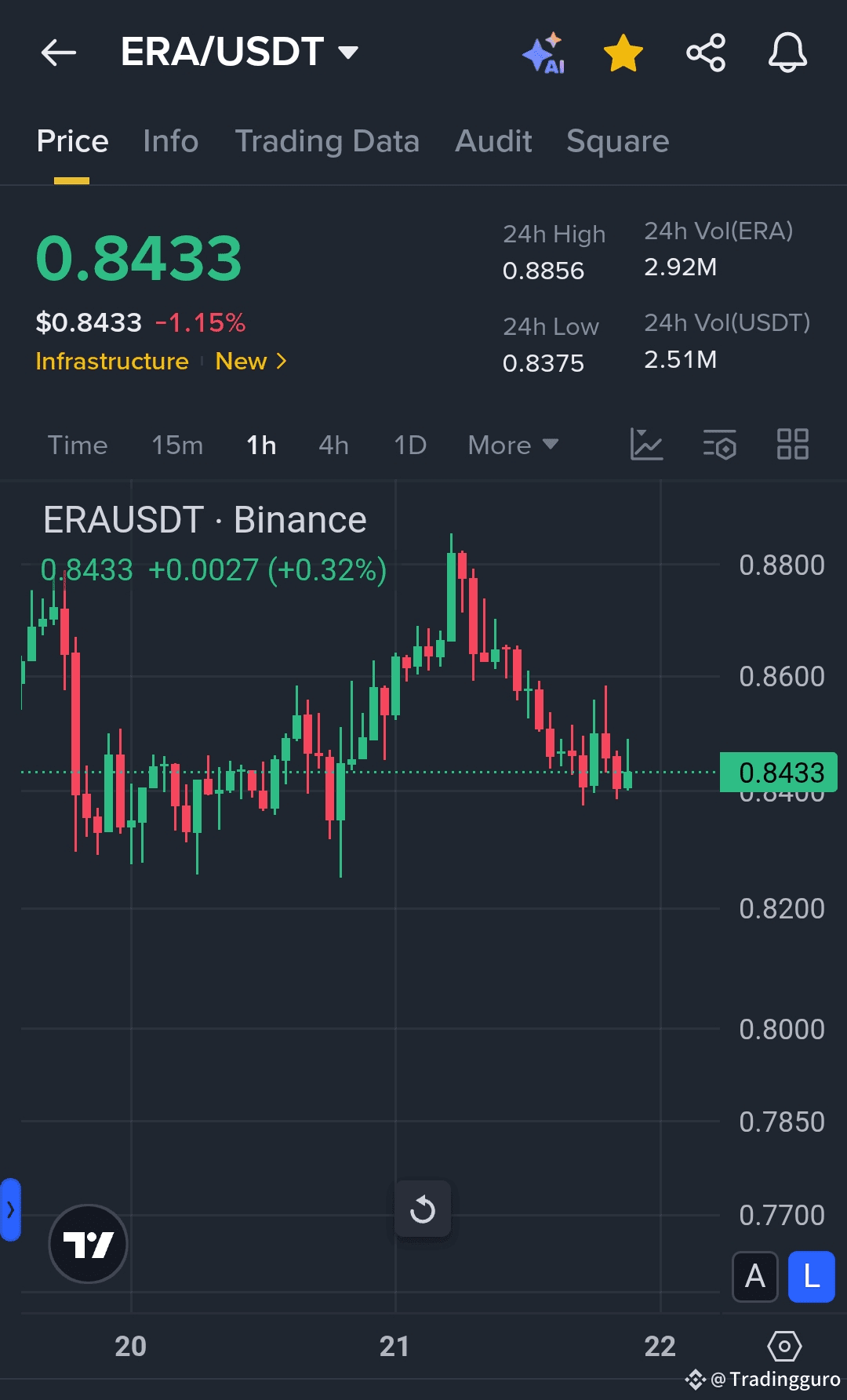
Task: Expand the More intervals dropdown
Action: pos(513,445)
